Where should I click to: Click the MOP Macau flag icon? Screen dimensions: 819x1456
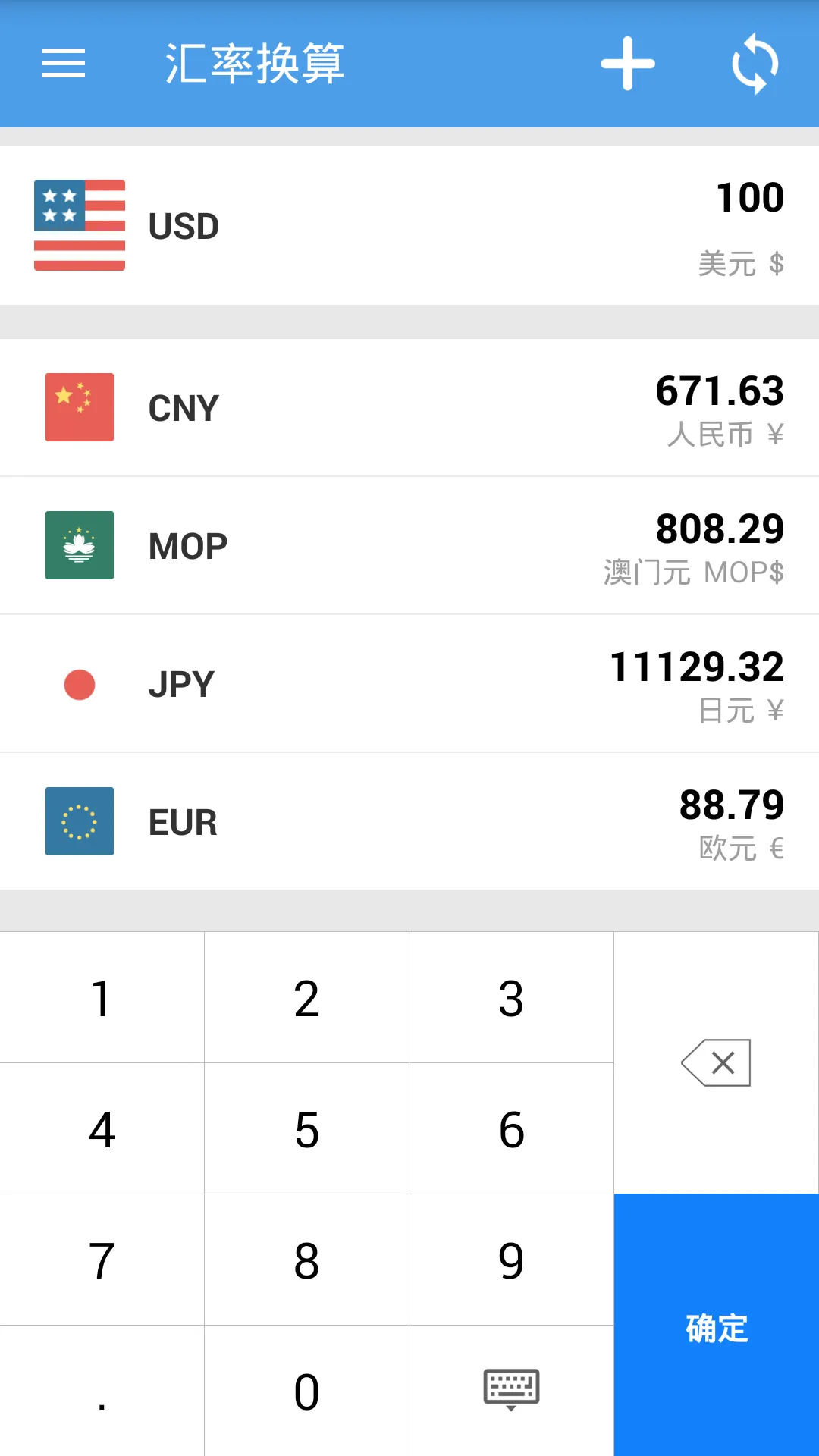coord(79,545)
